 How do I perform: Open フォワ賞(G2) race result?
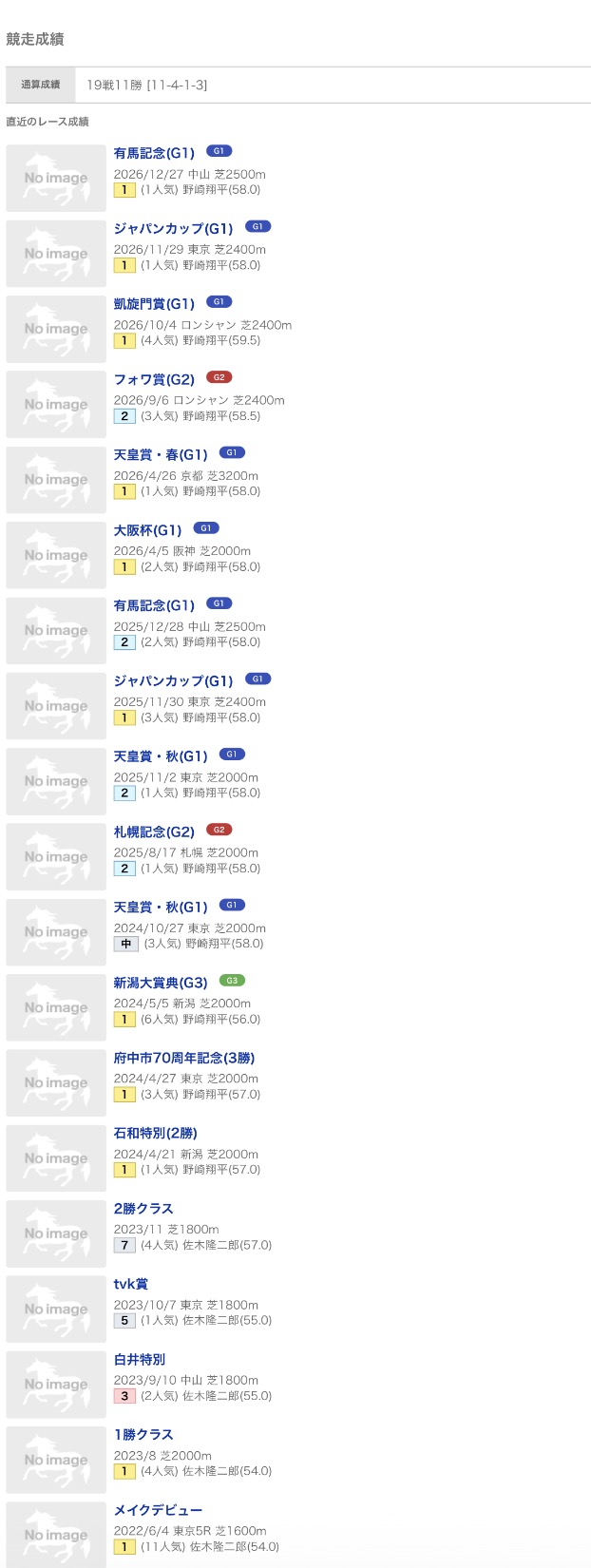click(154, 379)
